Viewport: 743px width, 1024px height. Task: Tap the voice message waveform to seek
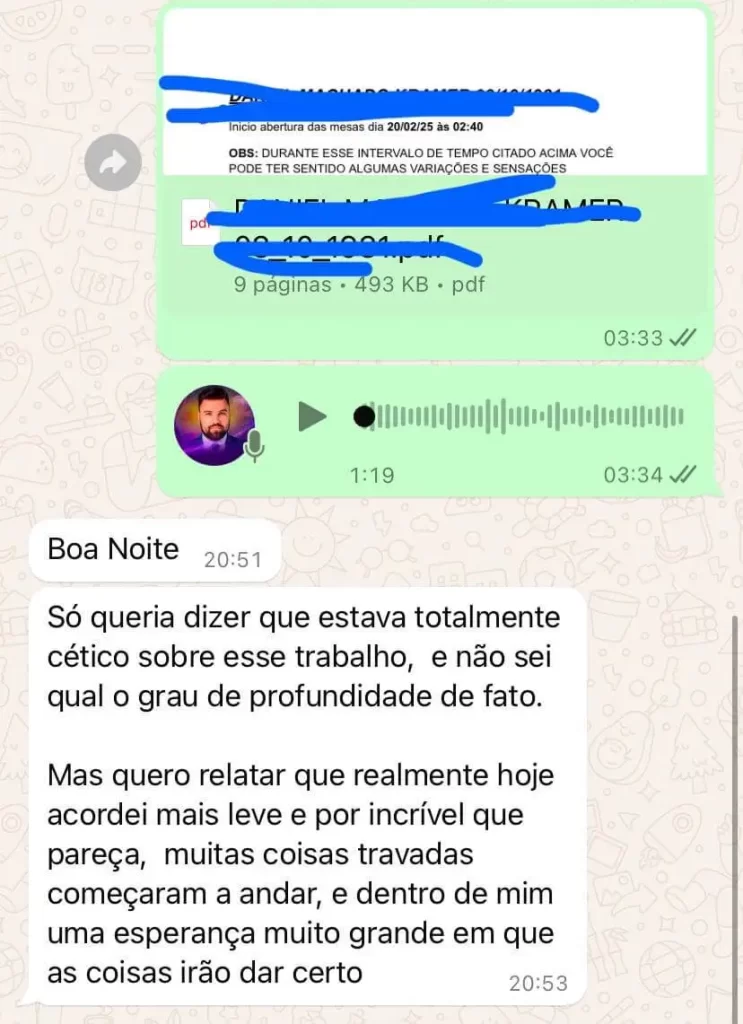(525, 416)
